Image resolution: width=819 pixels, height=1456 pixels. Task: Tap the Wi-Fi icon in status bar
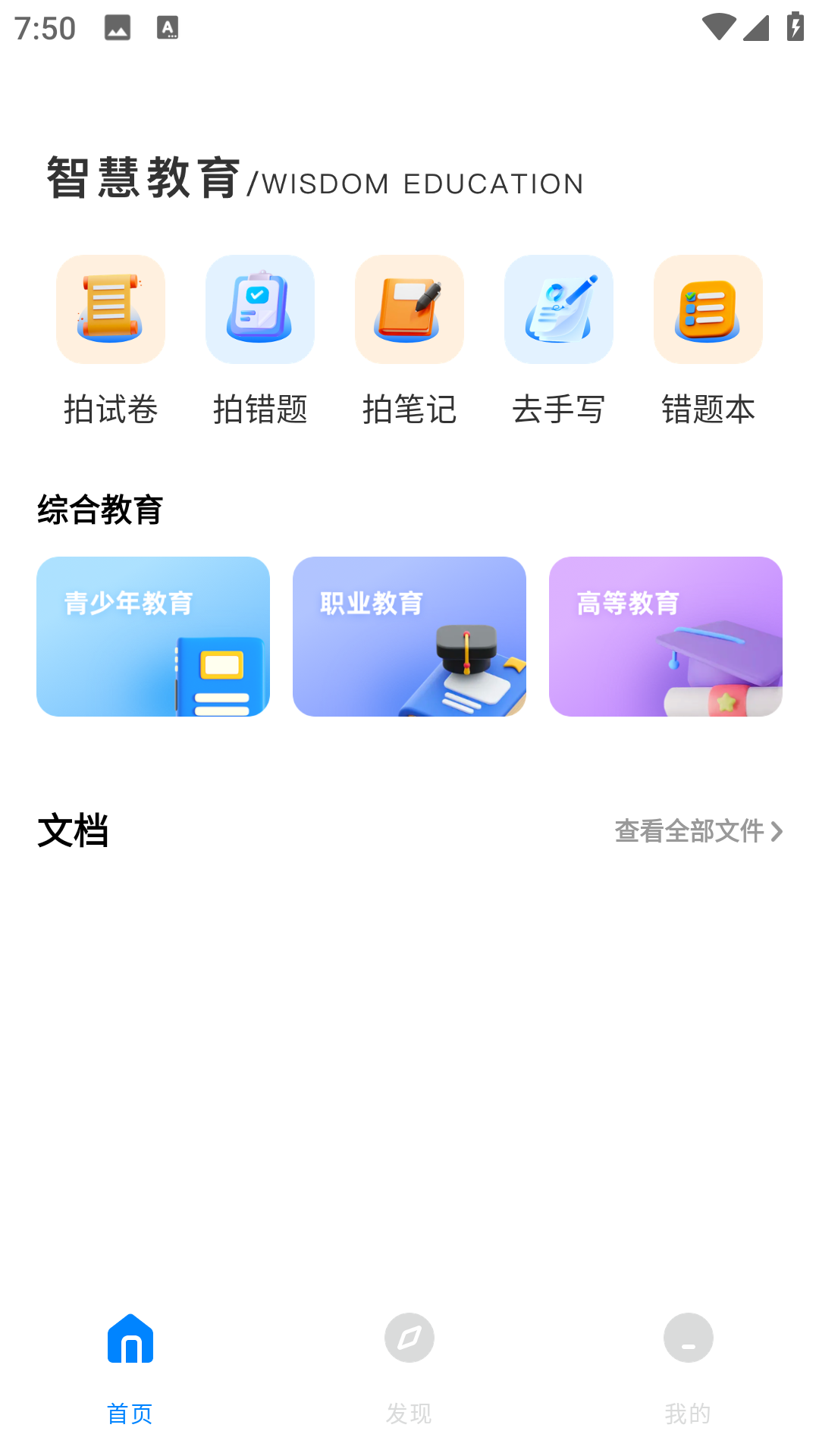pyautogui.click(x=719, y=24)
